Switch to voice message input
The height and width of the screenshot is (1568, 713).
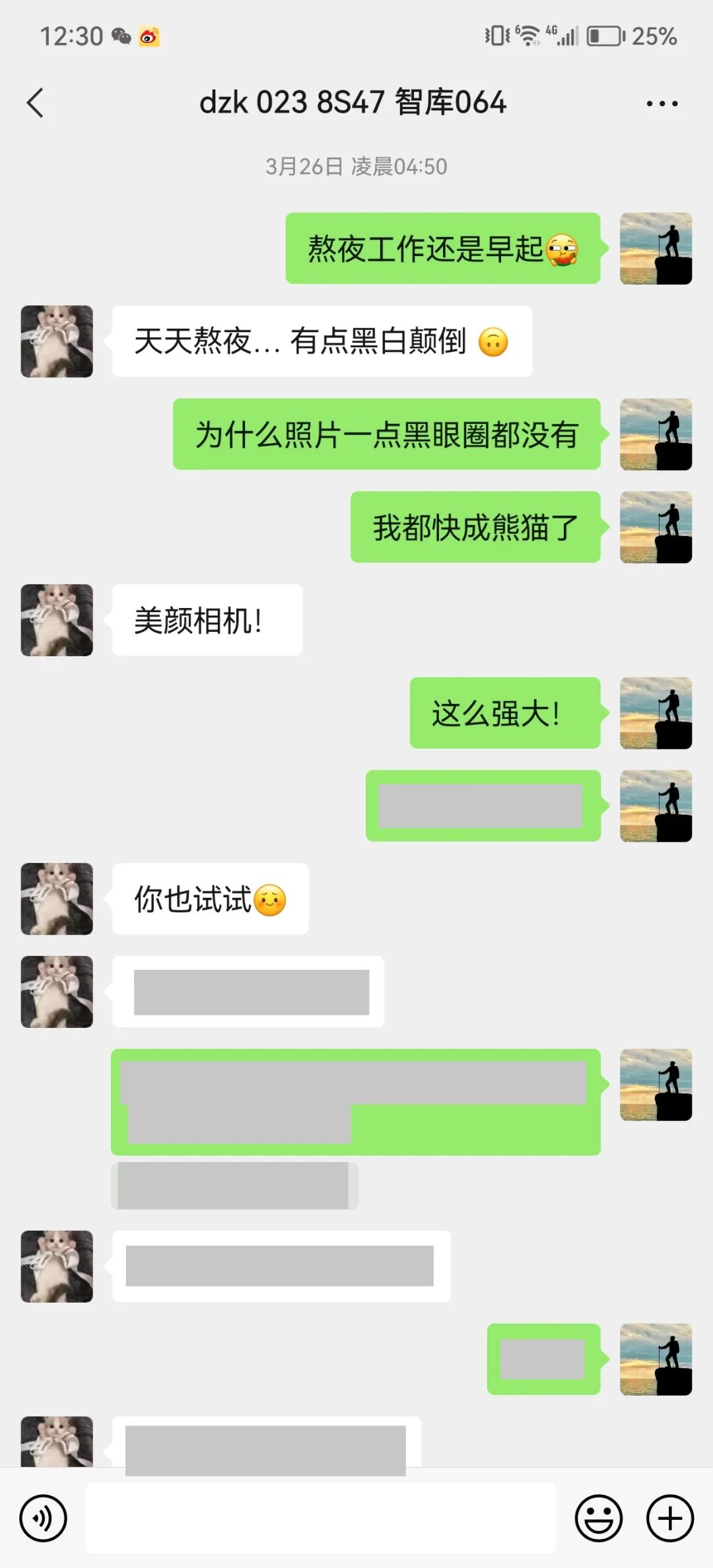click(44, 1518)
